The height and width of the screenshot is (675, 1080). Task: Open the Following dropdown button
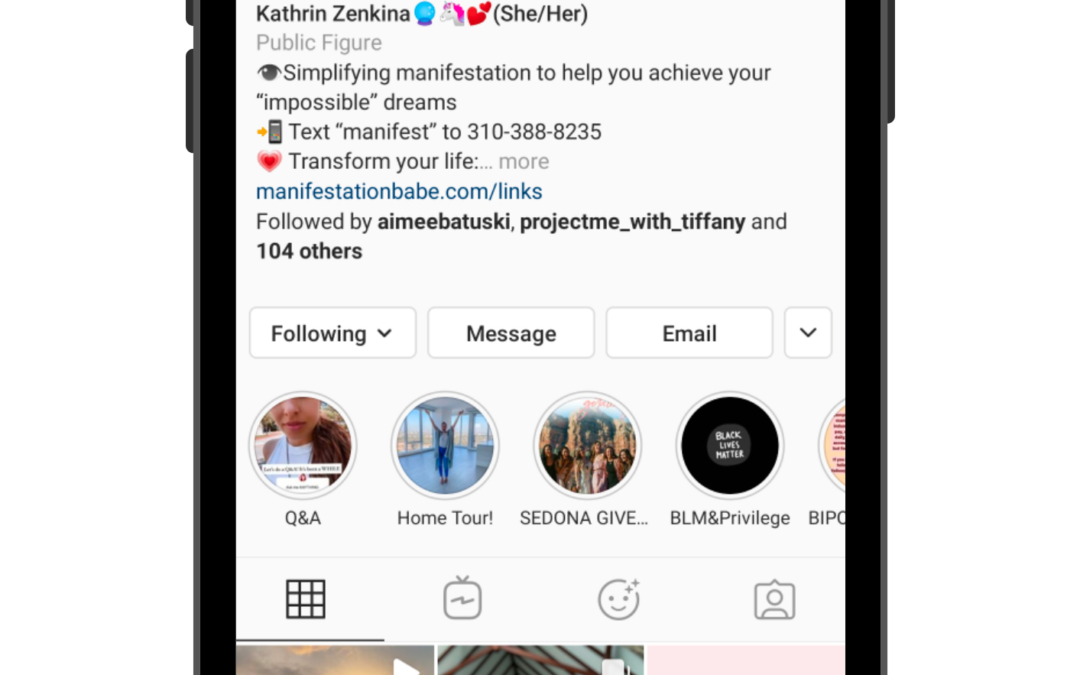pyautogui.click(x=332, y=333)
